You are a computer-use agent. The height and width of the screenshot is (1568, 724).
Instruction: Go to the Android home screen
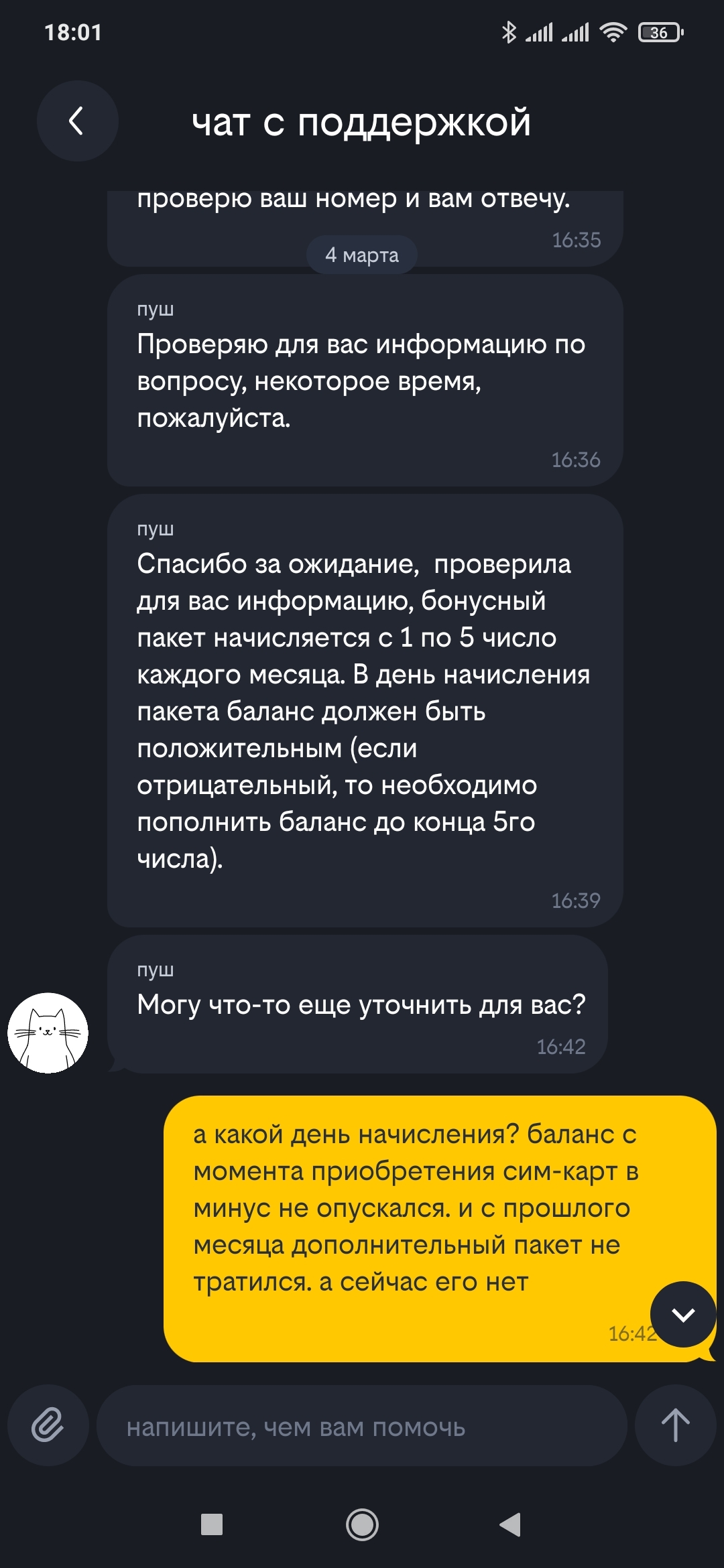[x=362, y=1524]
